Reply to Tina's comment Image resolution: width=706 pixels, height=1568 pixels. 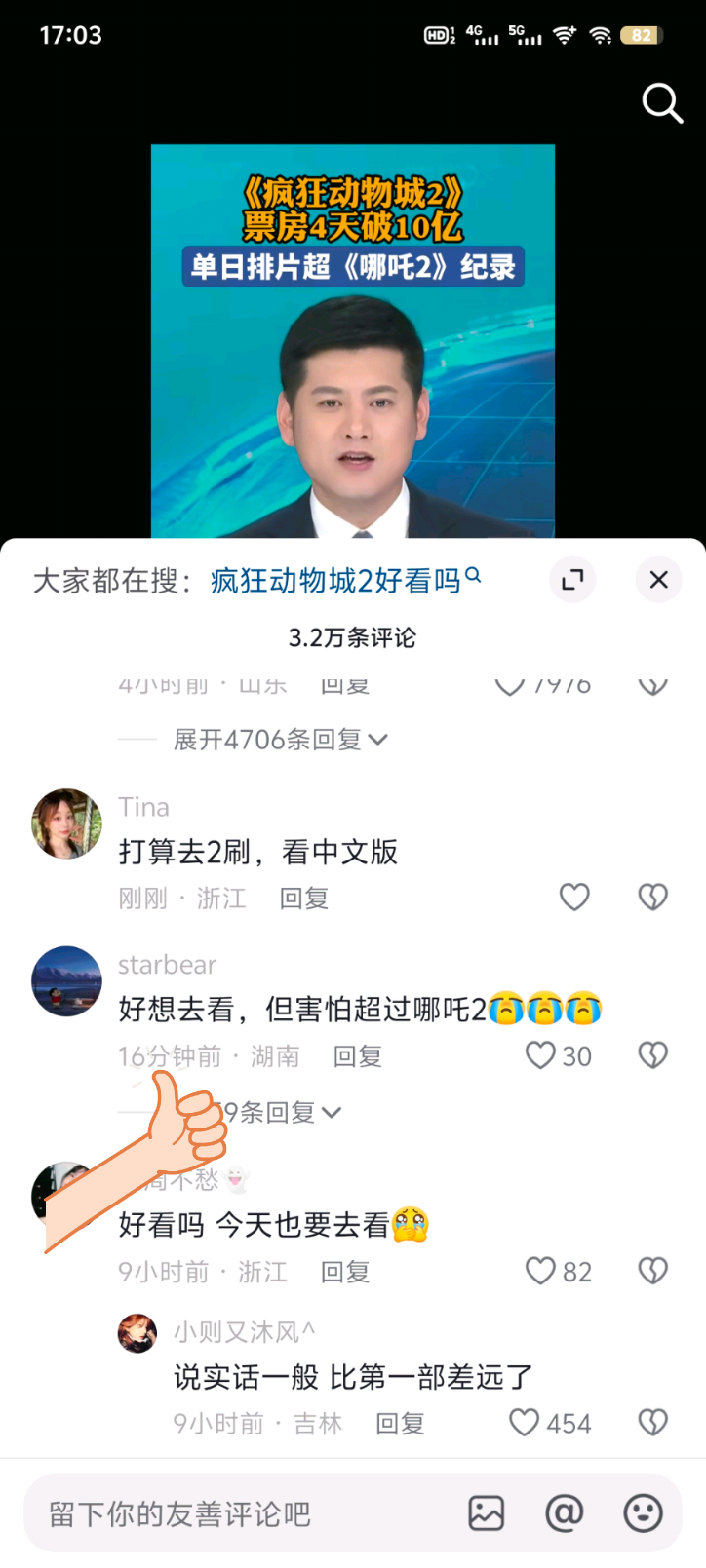[x=303, y=898]
